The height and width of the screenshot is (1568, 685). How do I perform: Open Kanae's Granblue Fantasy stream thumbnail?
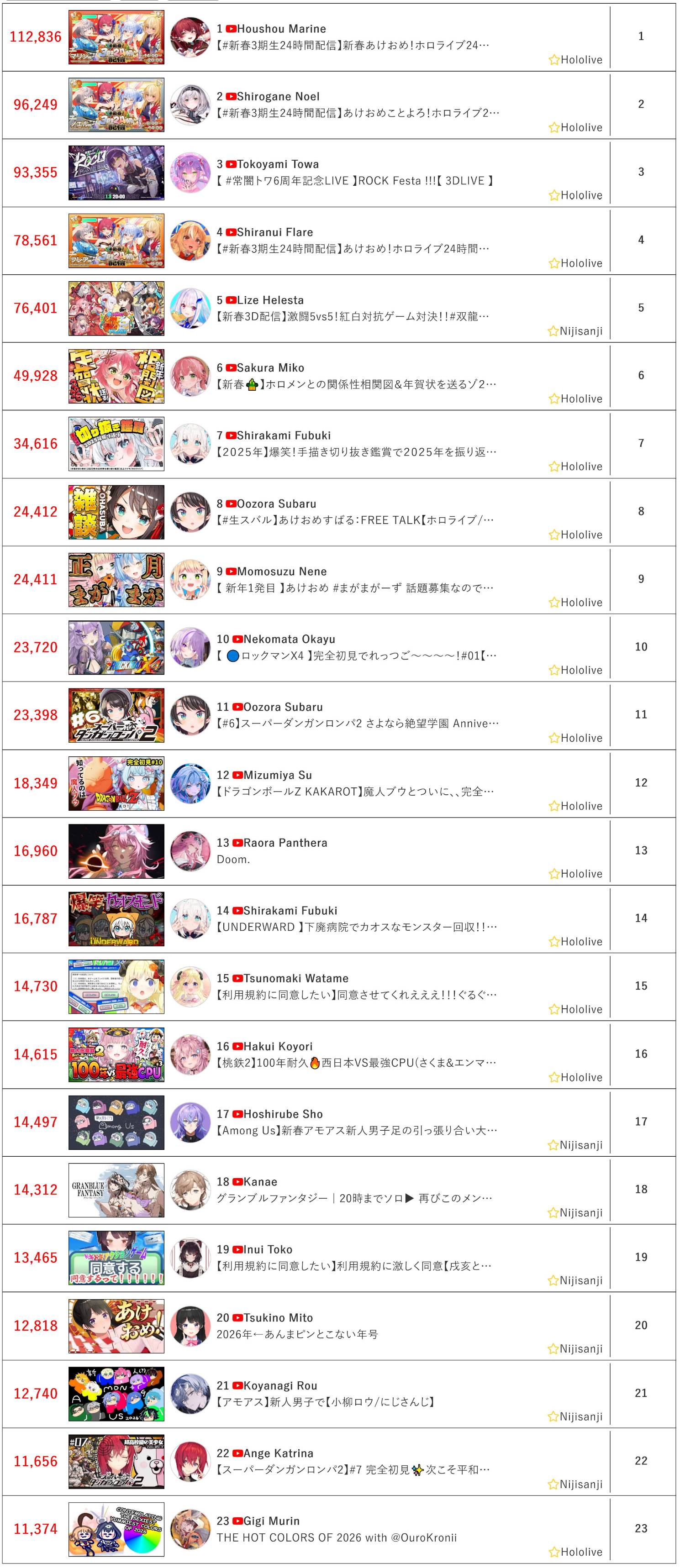(116, 1190)
